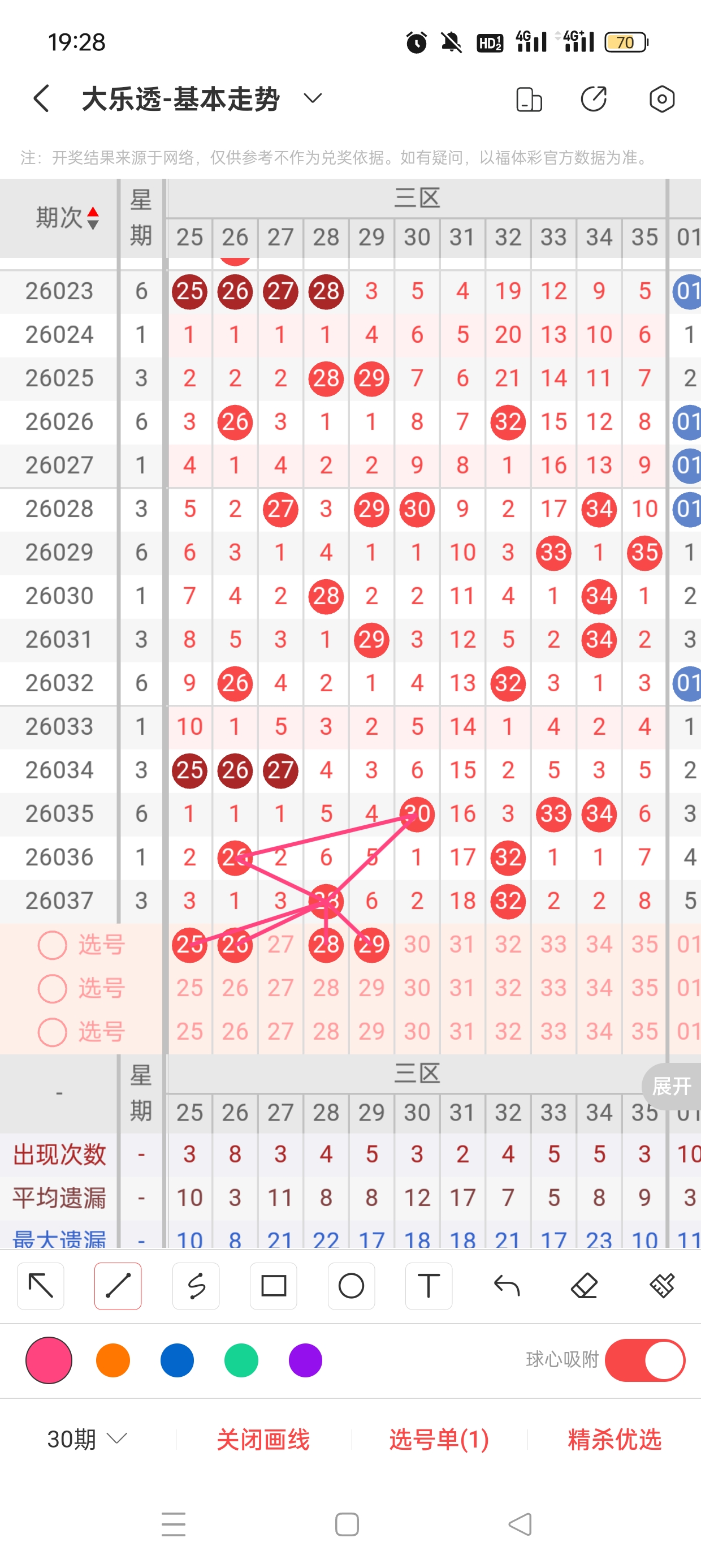Image resolution: width=701 pixels, height=1568 pixels.
Task: Tap the 展开 expand button
Action: pyautogui.click(x=671, y=1085)
